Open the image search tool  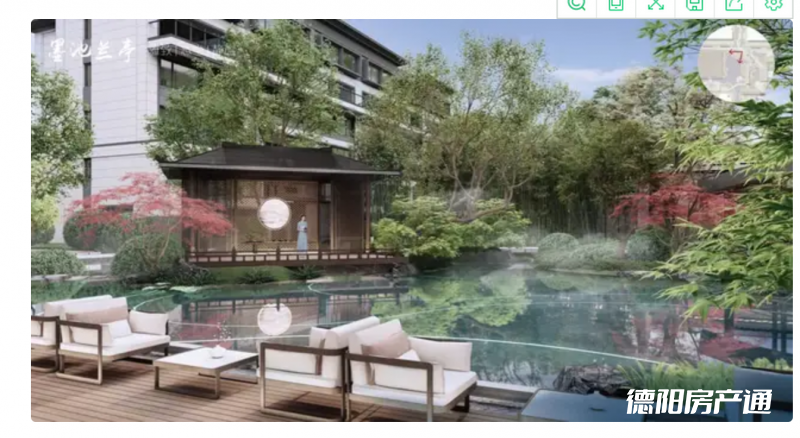[576, 4]
